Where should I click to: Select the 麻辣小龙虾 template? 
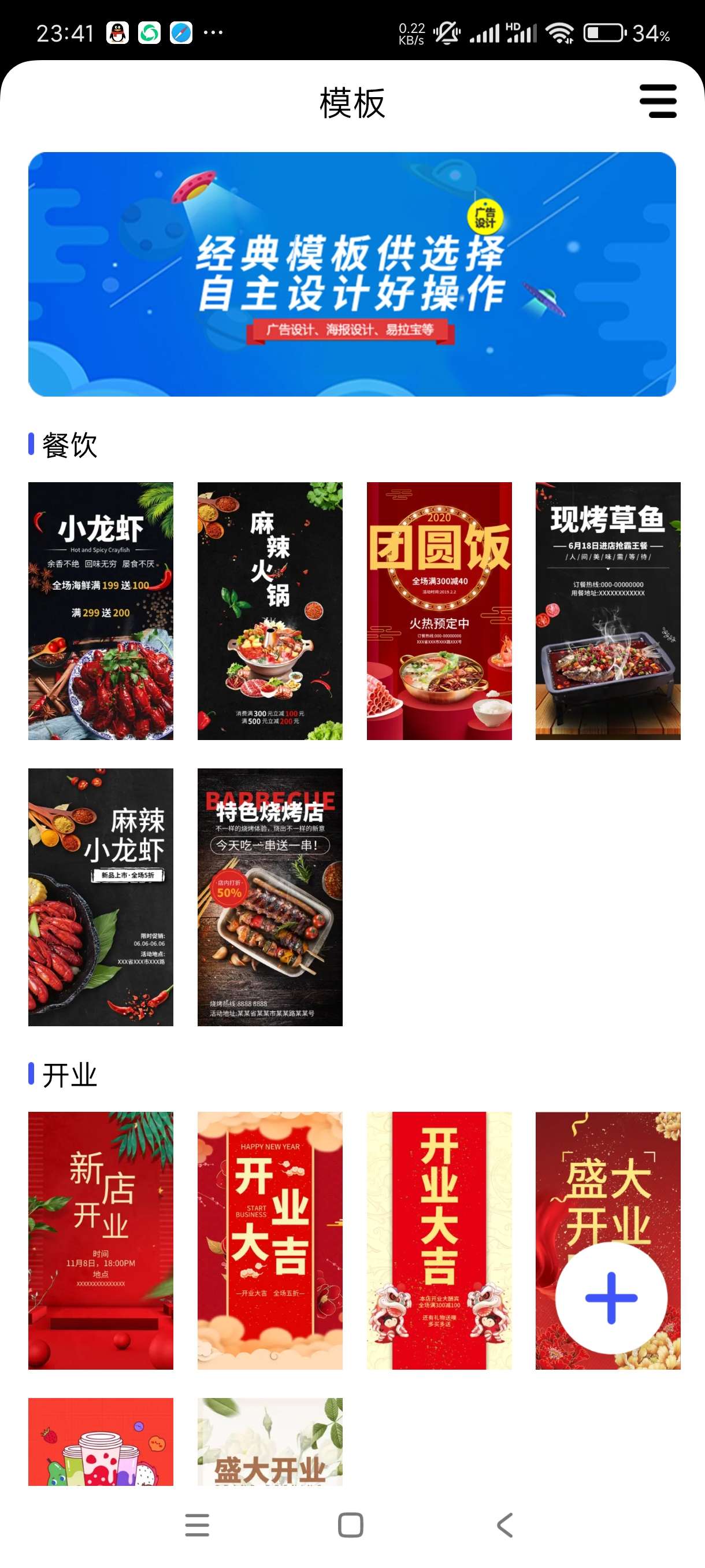point(101,897)
